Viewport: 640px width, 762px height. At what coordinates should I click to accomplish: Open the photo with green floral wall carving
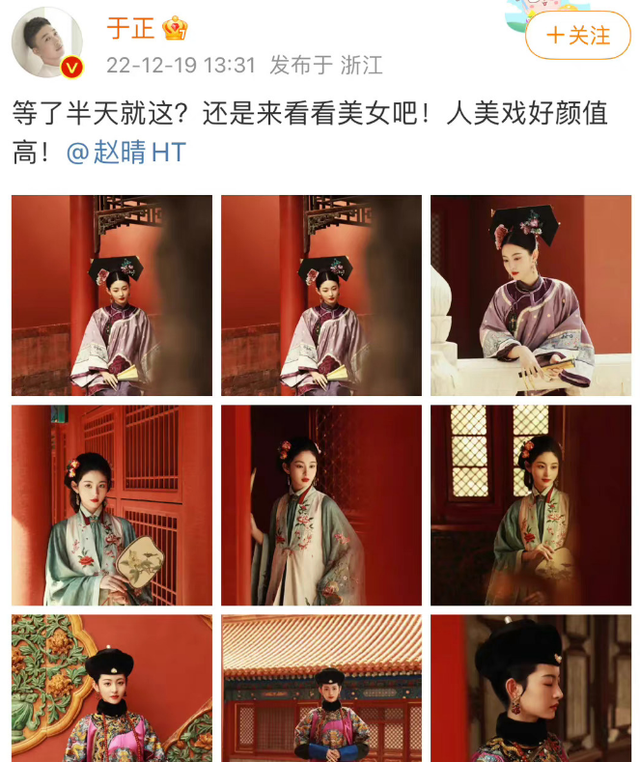pyautogui.click(x=112, y=688)
